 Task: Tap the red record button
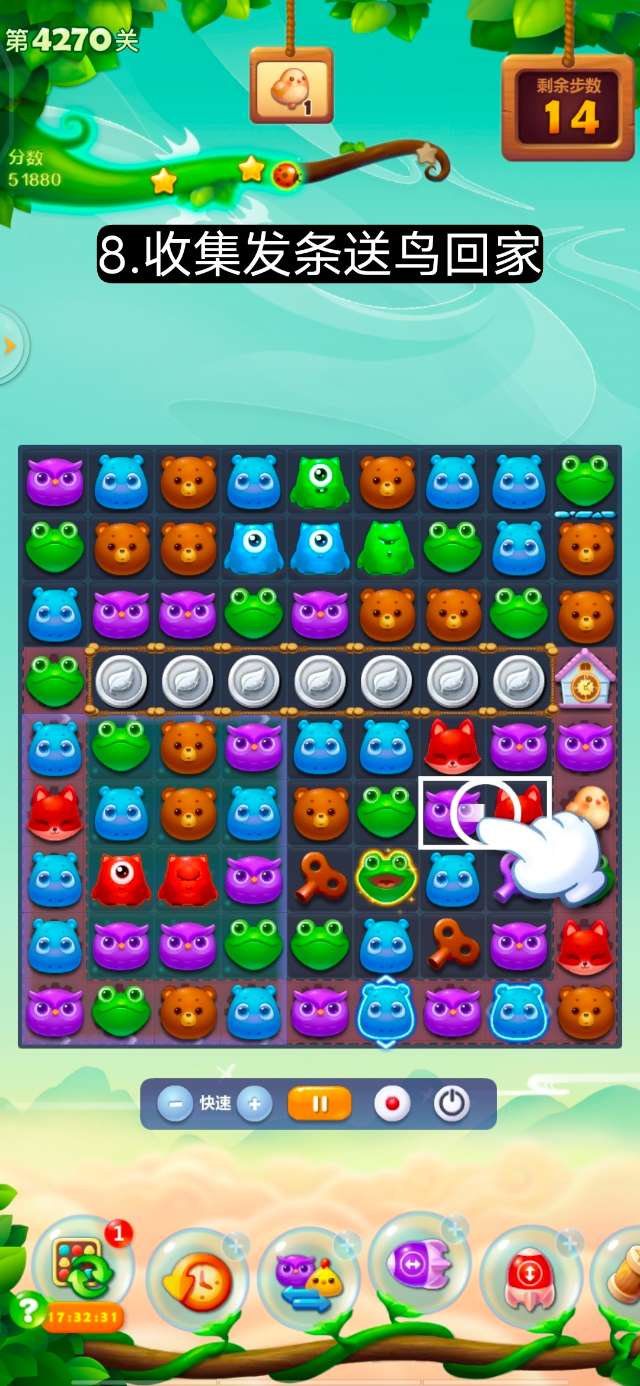(x=392, y=1104)
